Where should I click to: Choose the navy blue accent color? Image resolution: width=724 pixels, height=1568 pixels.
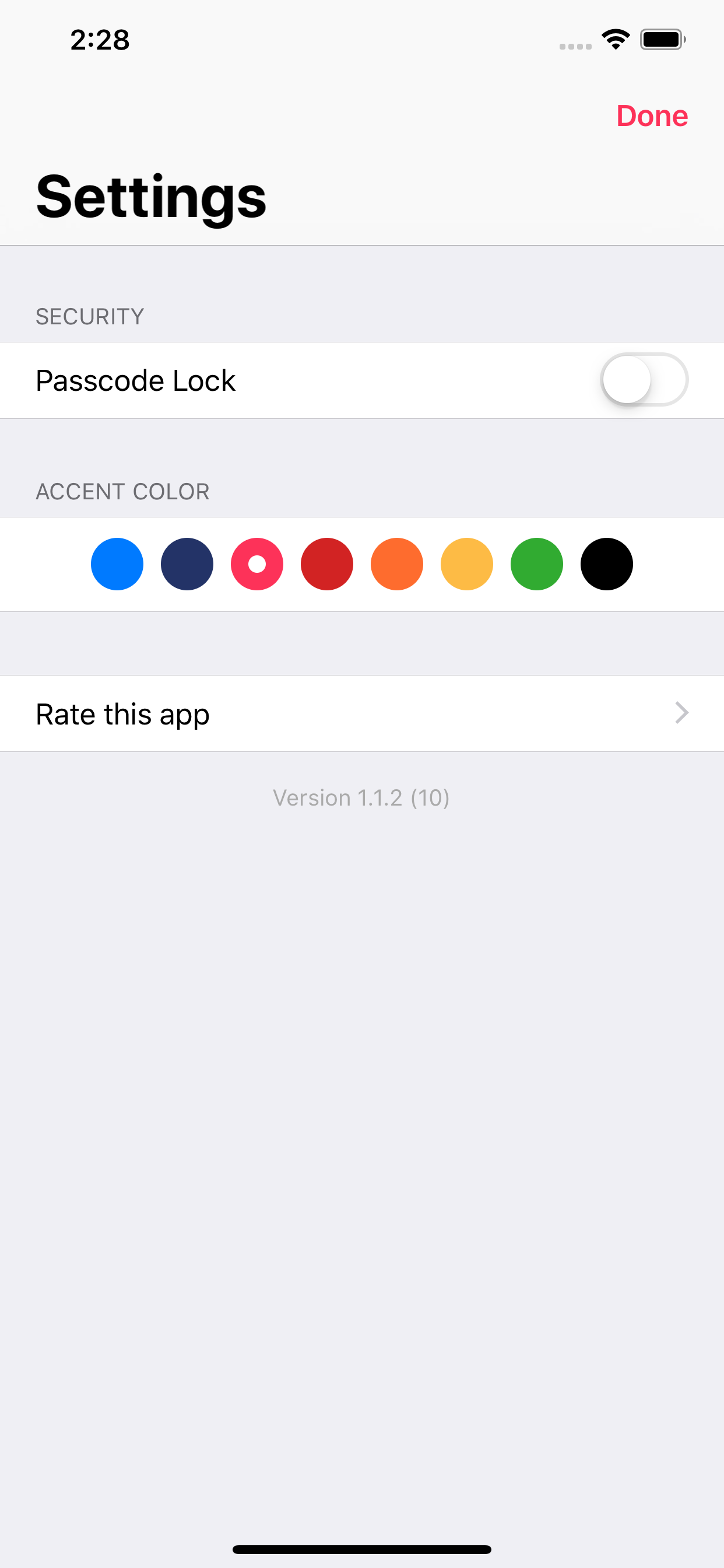(187, 563)
